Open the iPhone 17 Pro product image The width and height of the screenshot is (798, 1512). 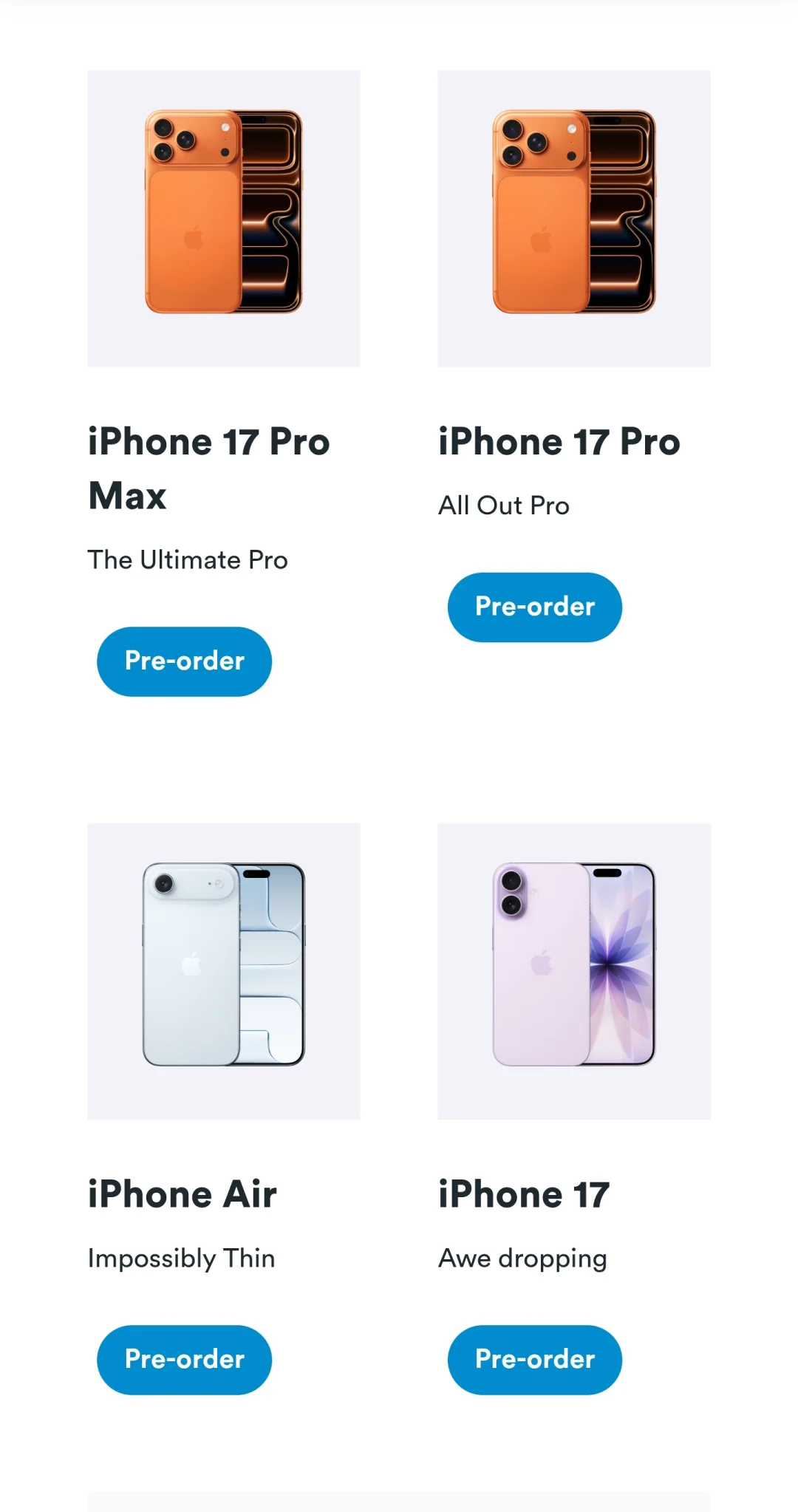tap(574, 218)
